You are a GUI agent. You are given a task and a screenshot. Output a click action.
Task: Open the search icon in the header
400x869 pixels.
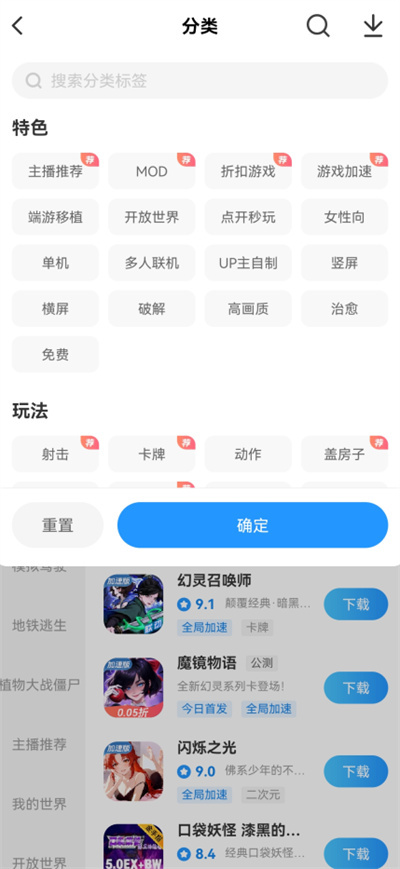(318, 25)
